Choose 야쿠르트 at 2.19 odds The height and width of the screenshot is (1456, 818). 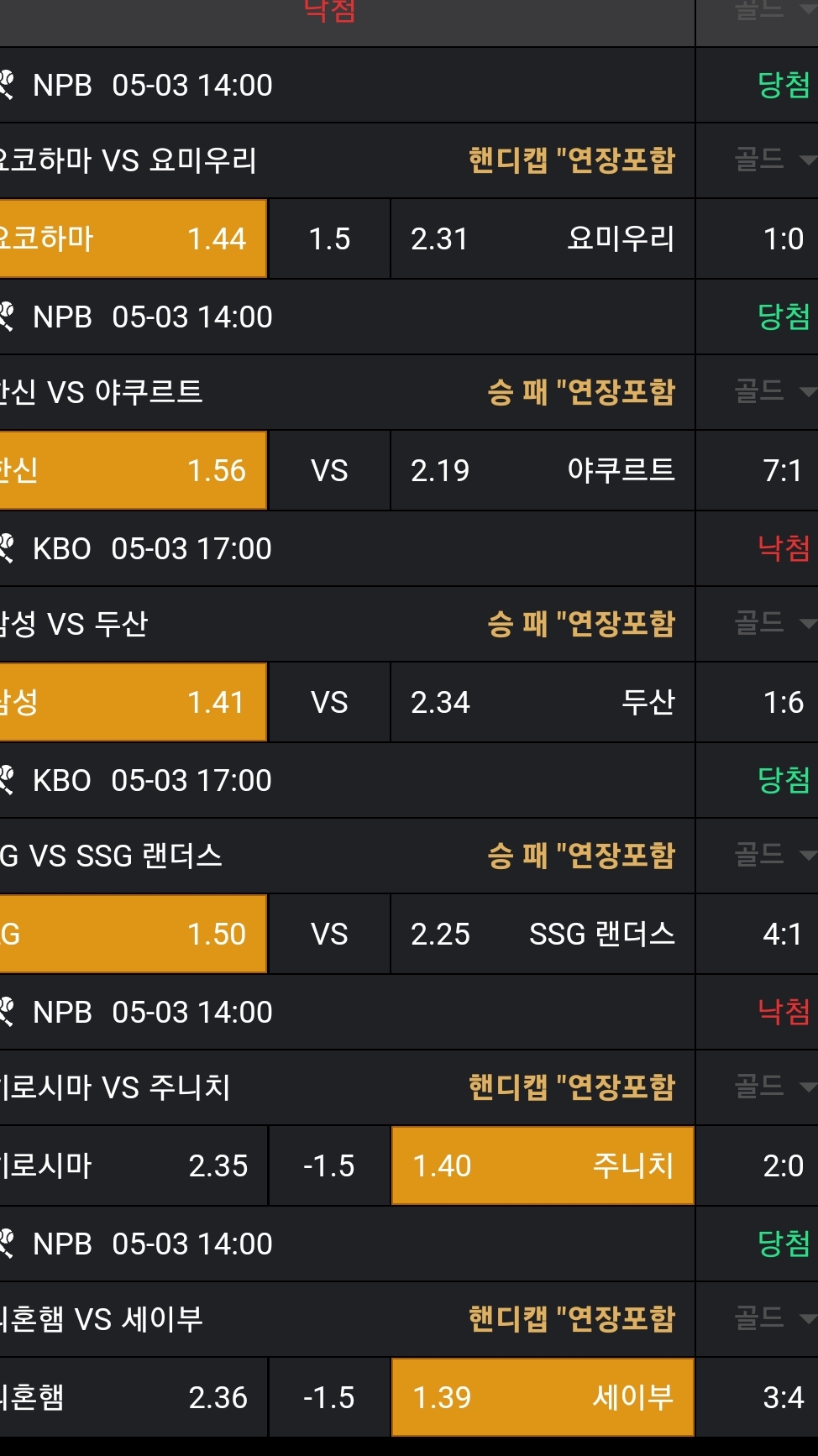pos(543,470)
